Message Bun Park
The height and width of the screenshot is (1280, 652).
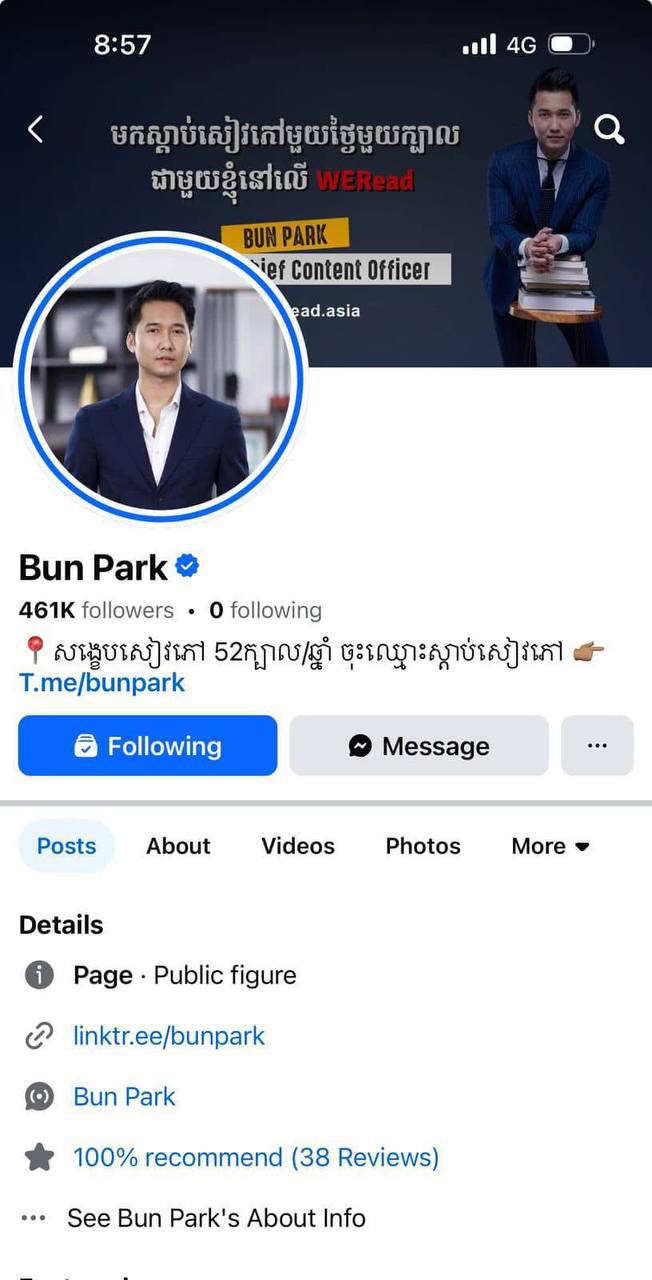click(x=419, y=746)
